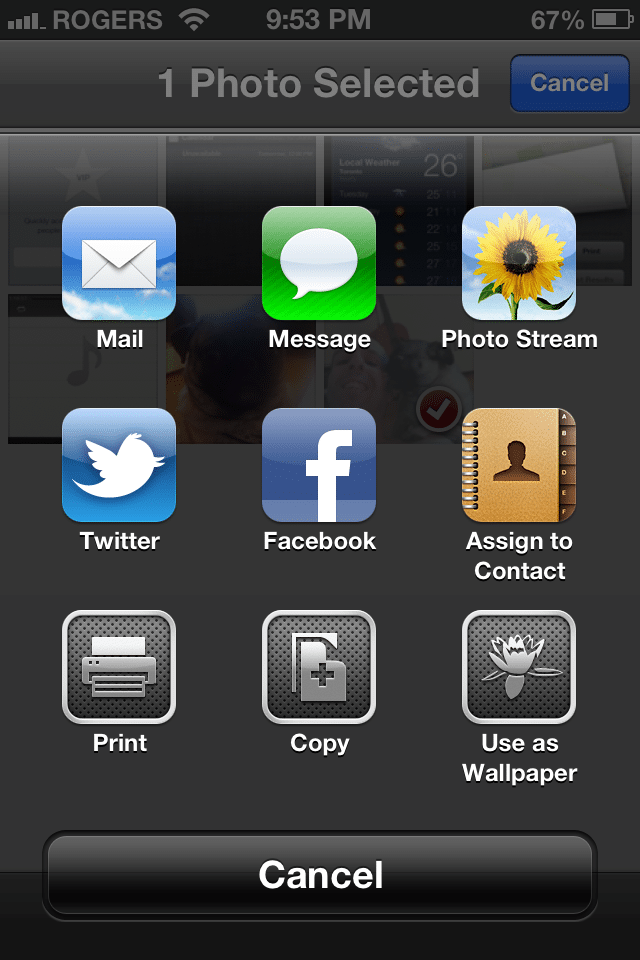Share the photo on Facebook
This screenshot has height=960, width=640.
coord(319,465)
